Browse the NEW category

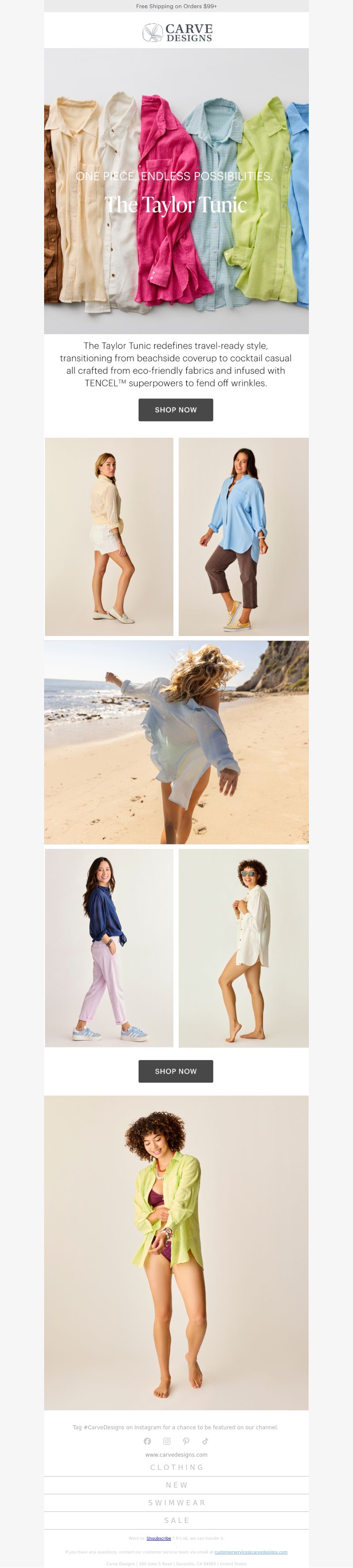click(x=177, y=1485)
